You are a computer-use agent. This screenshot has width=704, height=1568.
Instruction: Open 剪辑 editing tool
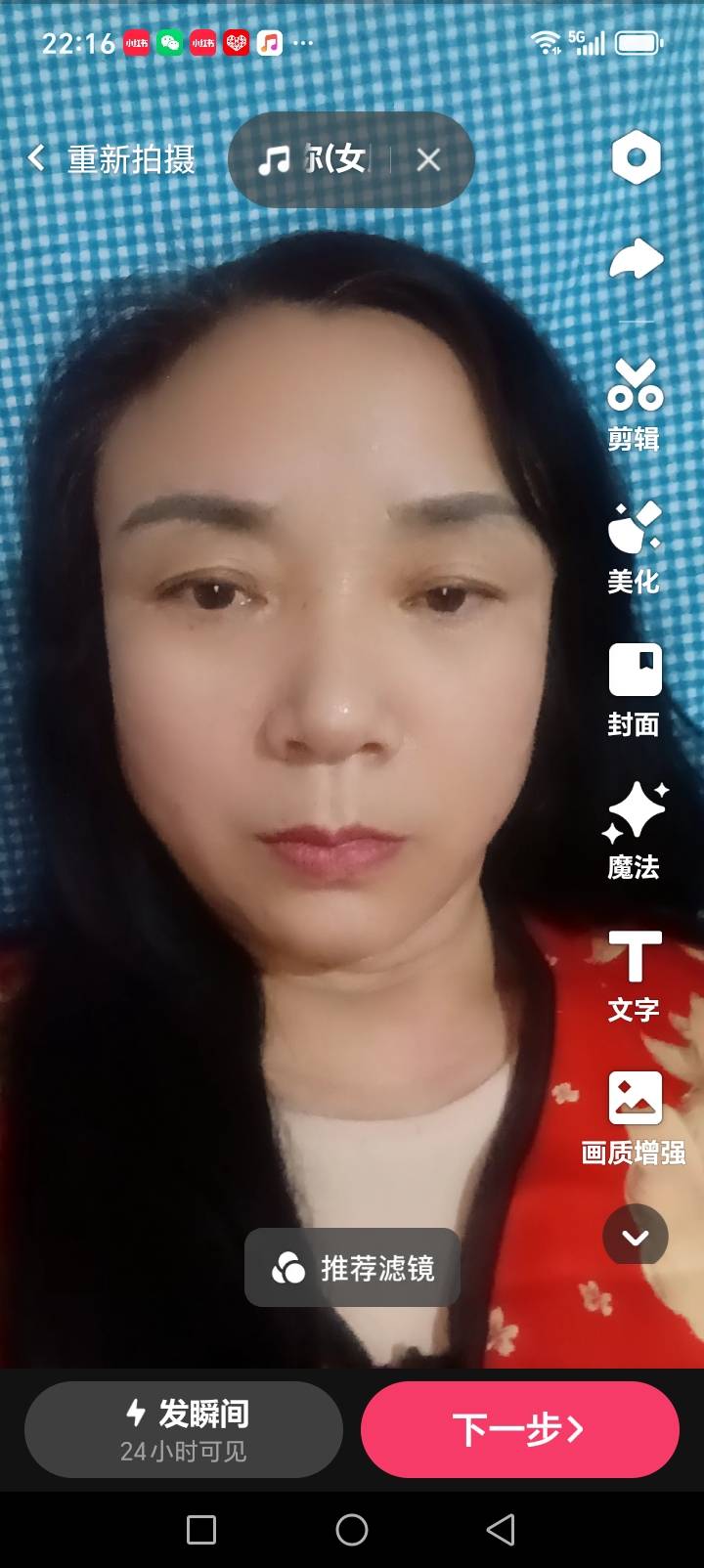pos(635,405)
